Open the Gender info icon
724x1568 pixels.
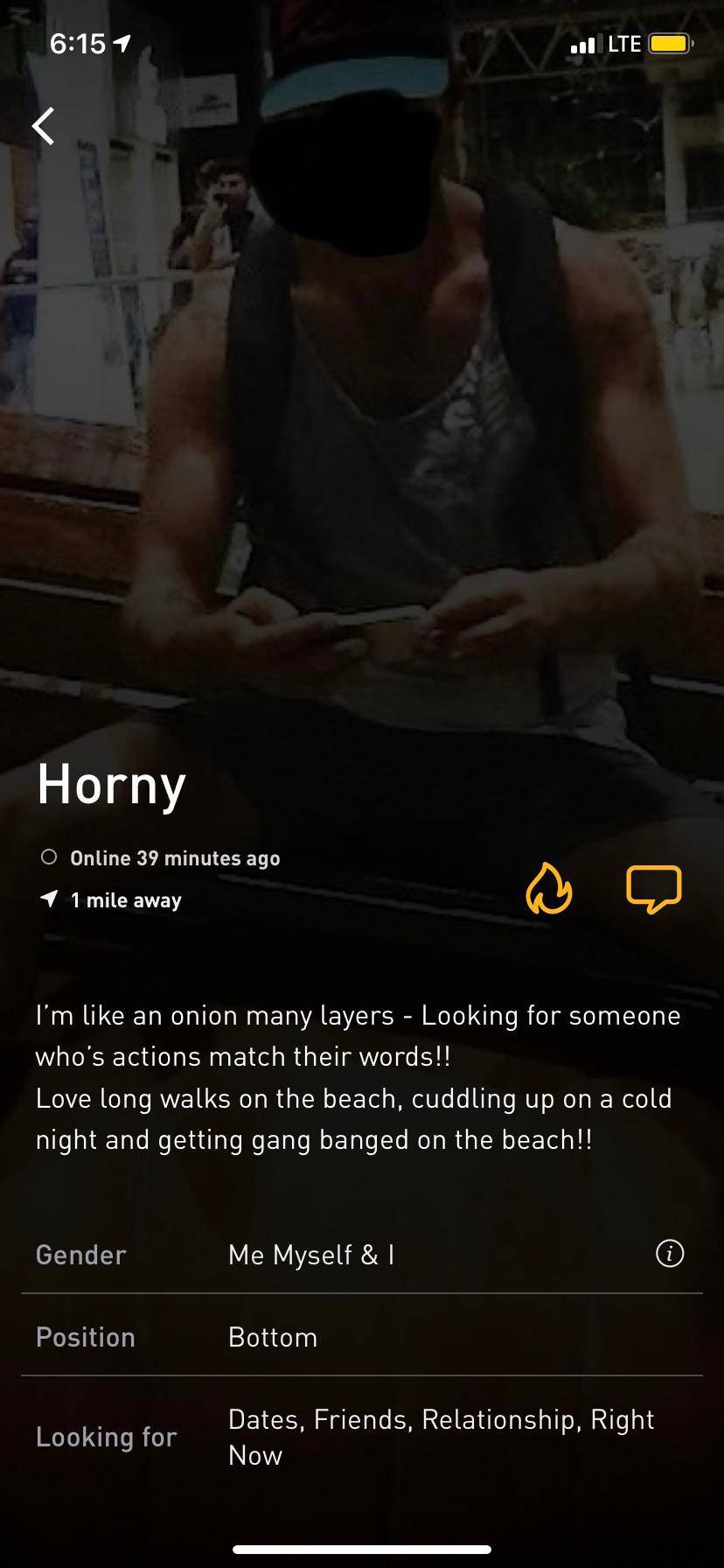point(670,1254)
